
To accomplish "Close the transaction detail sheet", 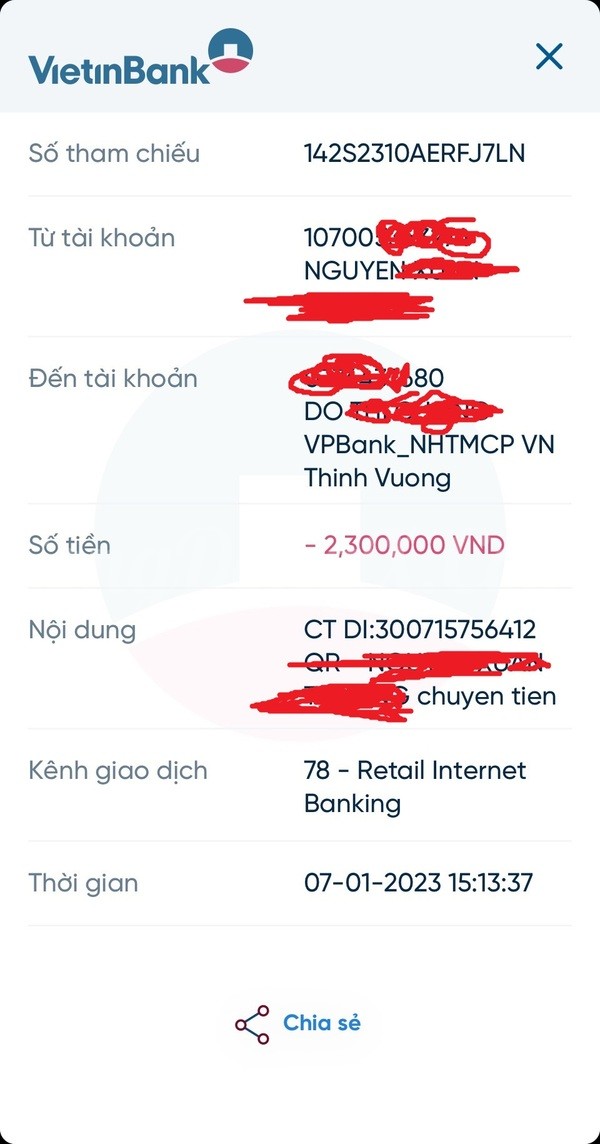I will click(549, 56).
